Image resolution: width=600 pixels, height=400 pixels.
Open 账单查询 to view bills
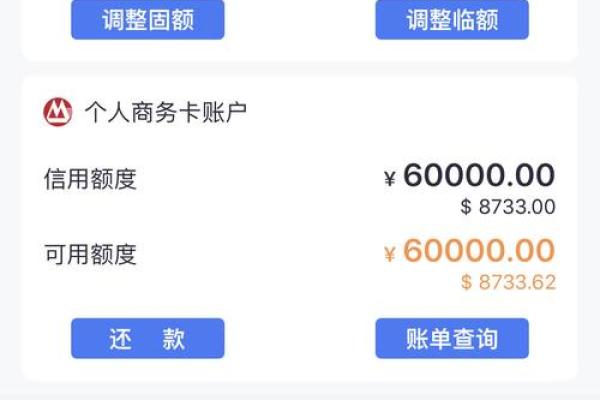click(452, 339)
